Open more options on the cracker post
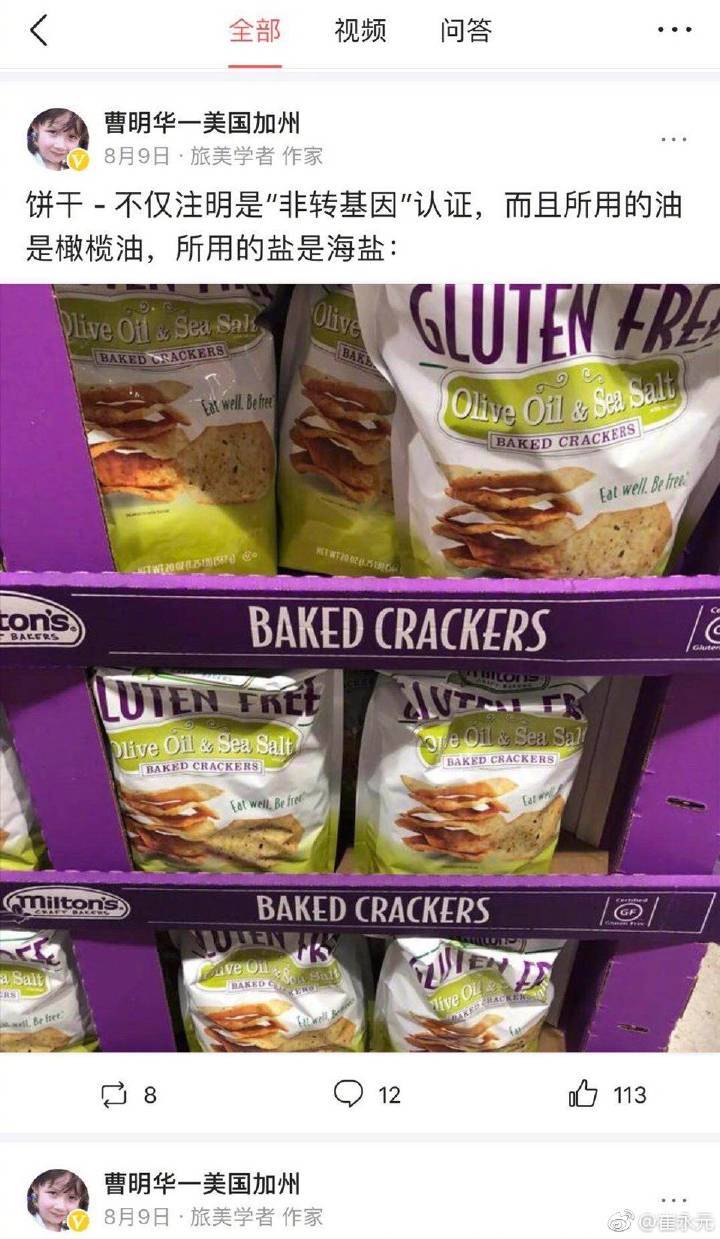The height and width of the screenshot is (1239, 720). (x=674, y=140)
